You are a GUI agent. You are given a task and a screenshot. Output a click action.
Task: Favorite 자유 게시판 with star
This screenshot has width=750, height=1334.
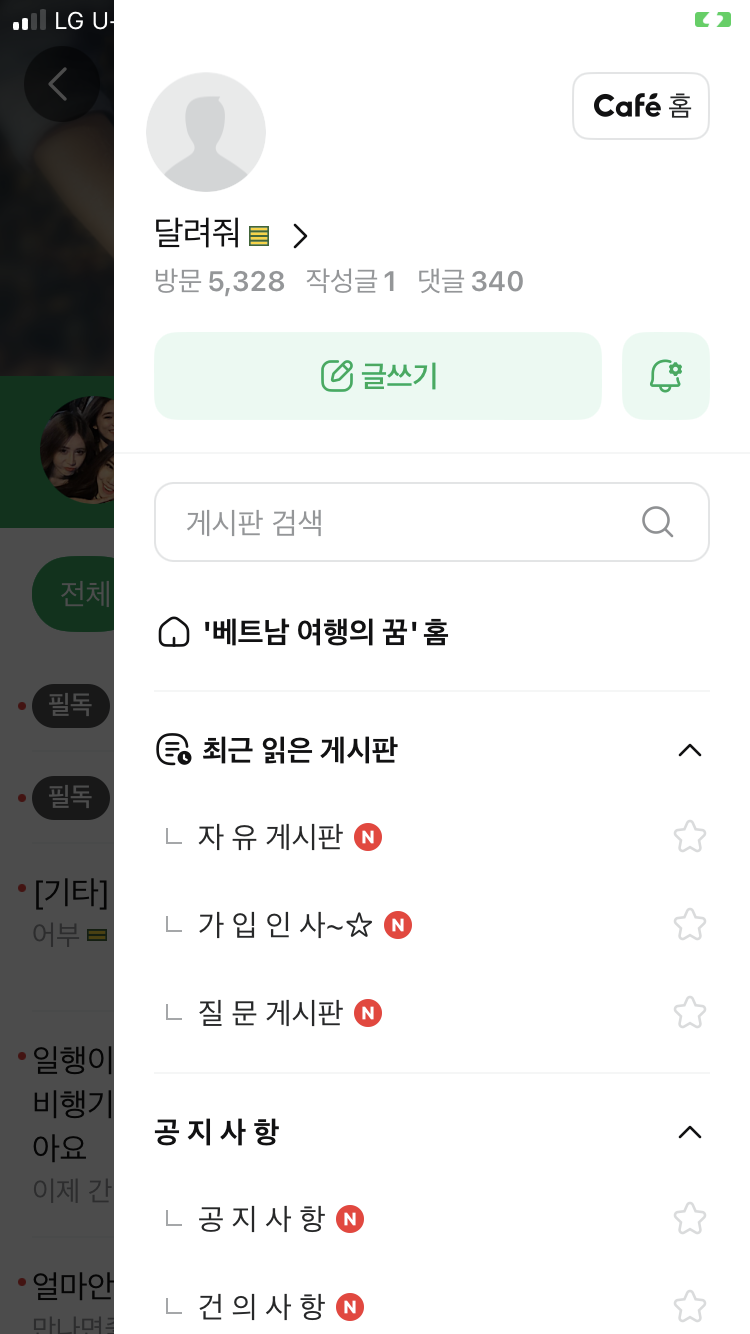tap(690, 837)
